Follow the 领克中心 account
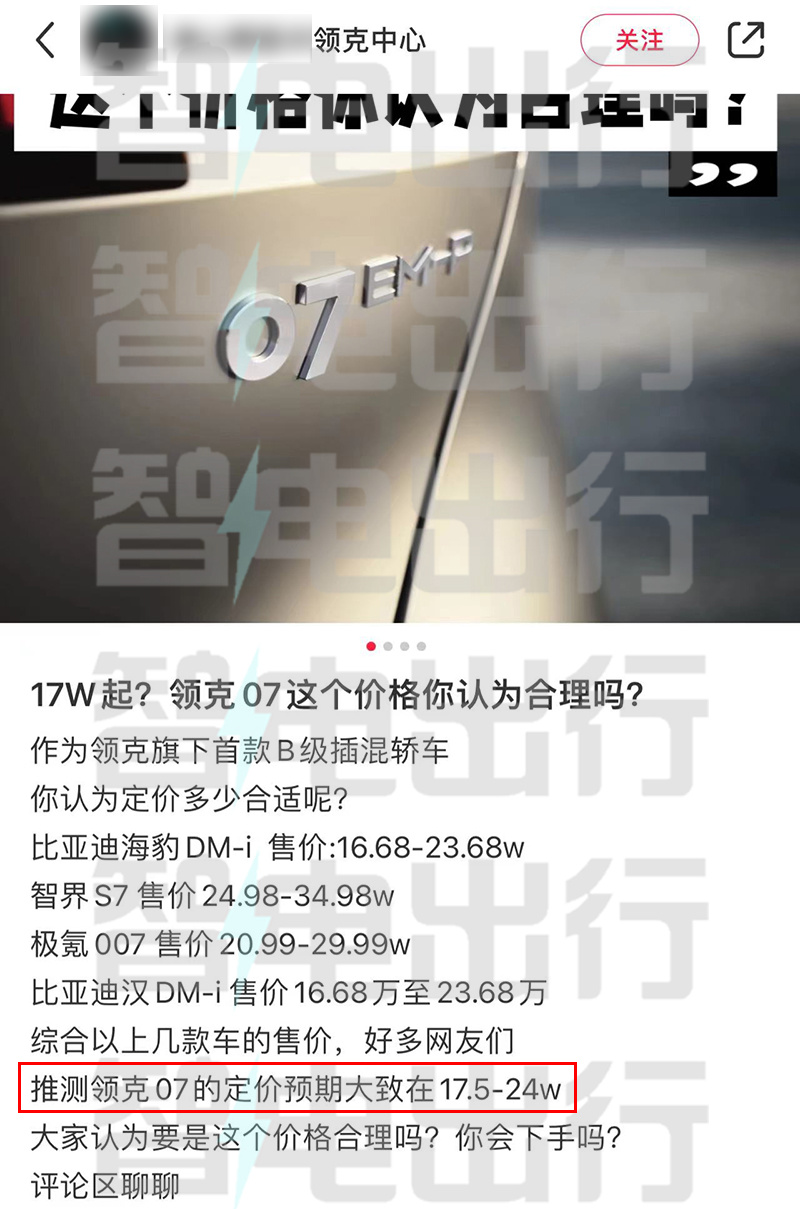800x1209 pixels. [639, 40]
